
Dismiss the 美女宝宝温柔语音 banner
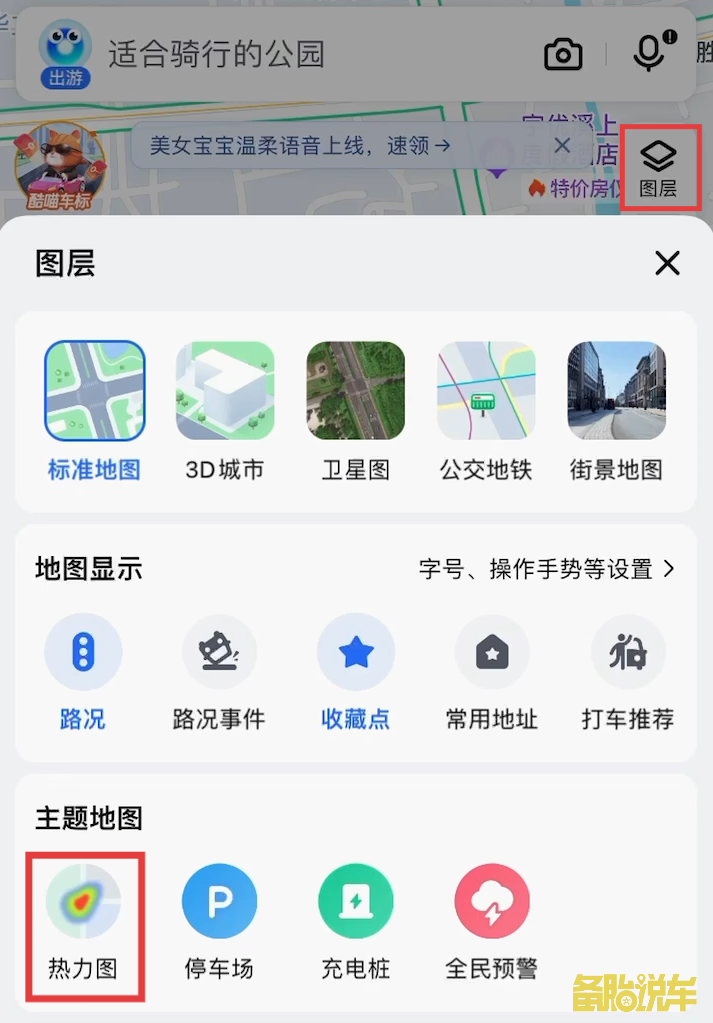[562, 146]
